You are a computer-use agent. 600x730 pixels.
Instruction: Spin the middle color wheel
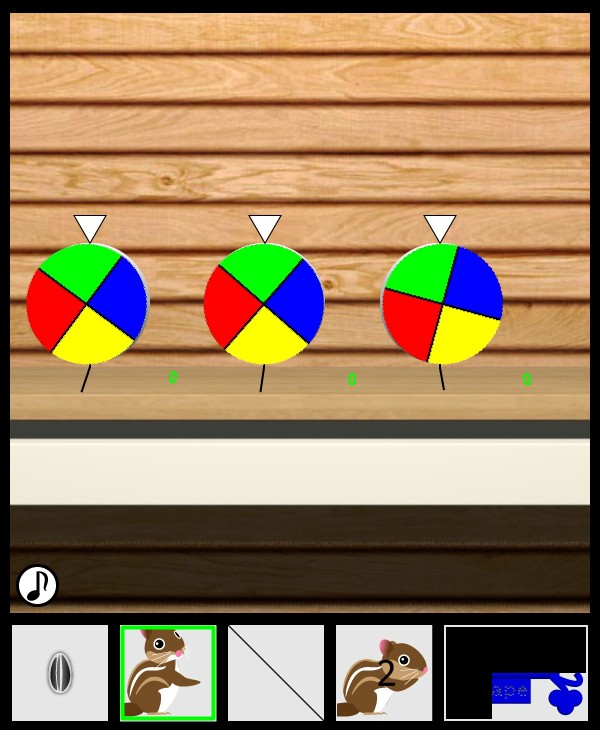[264, 303]
